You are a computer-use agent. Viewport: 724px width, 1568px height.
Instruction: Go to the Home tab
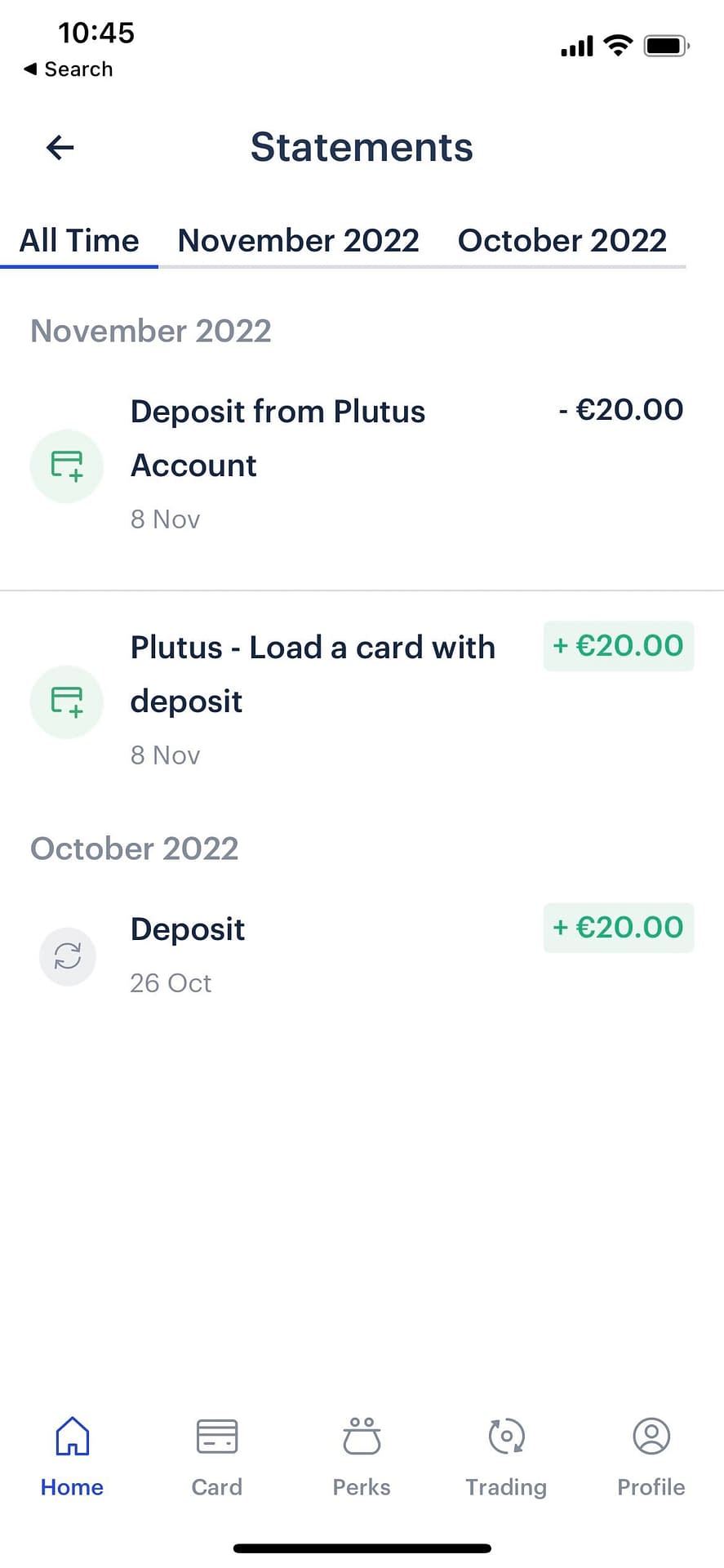72,1458
